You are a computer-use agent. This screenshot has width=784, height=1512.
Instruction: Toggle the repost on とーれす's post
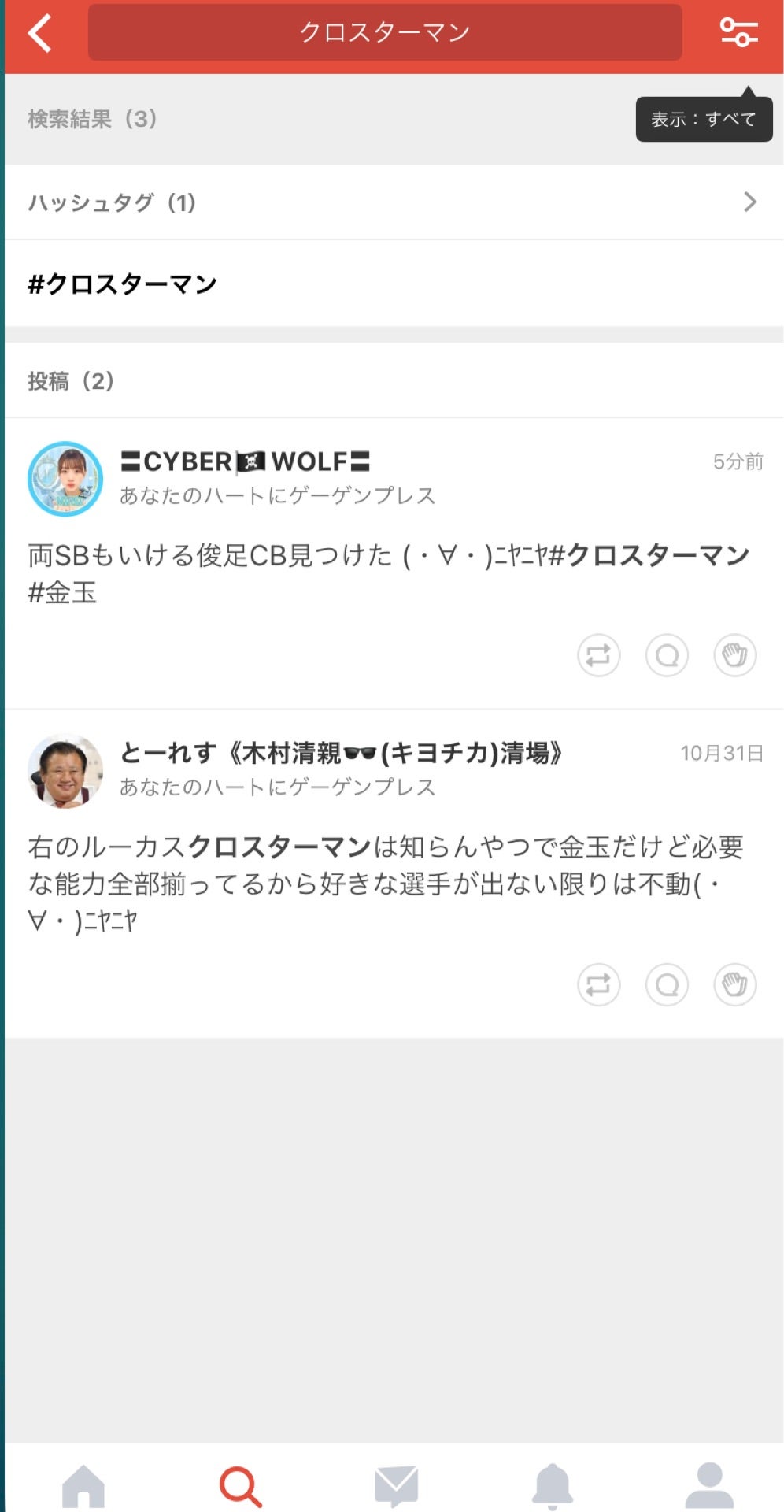pyautogui.click(x=598, y=985)
